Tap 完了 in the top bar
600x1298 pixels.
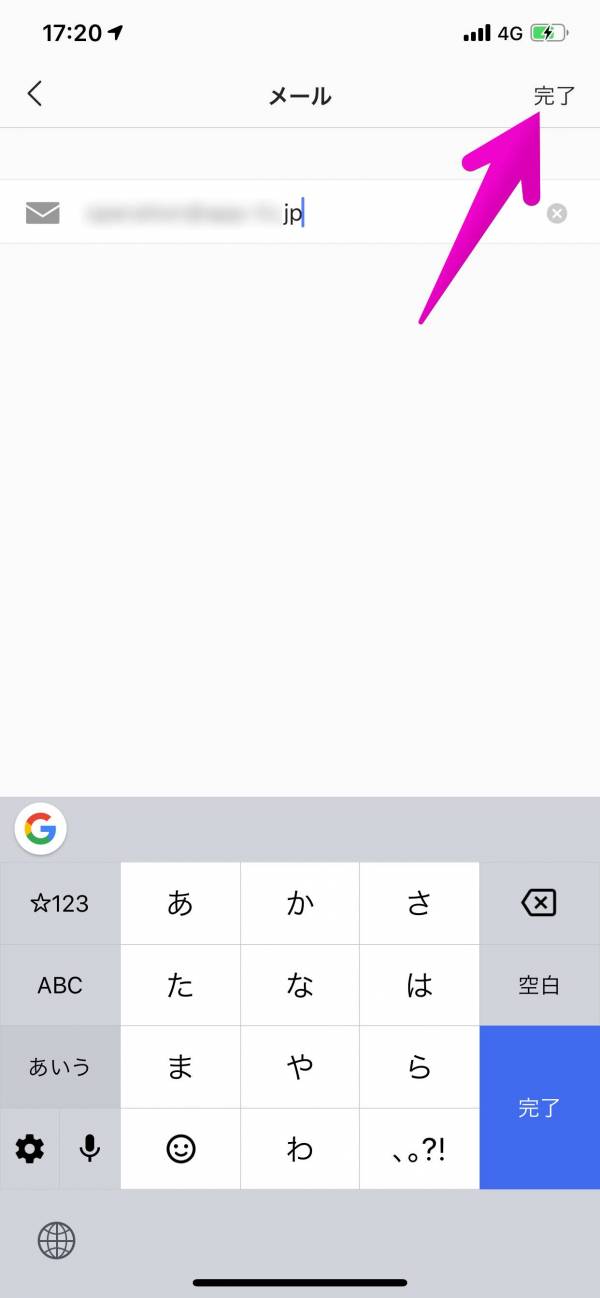pyautogui.click(x=554, y=96)
